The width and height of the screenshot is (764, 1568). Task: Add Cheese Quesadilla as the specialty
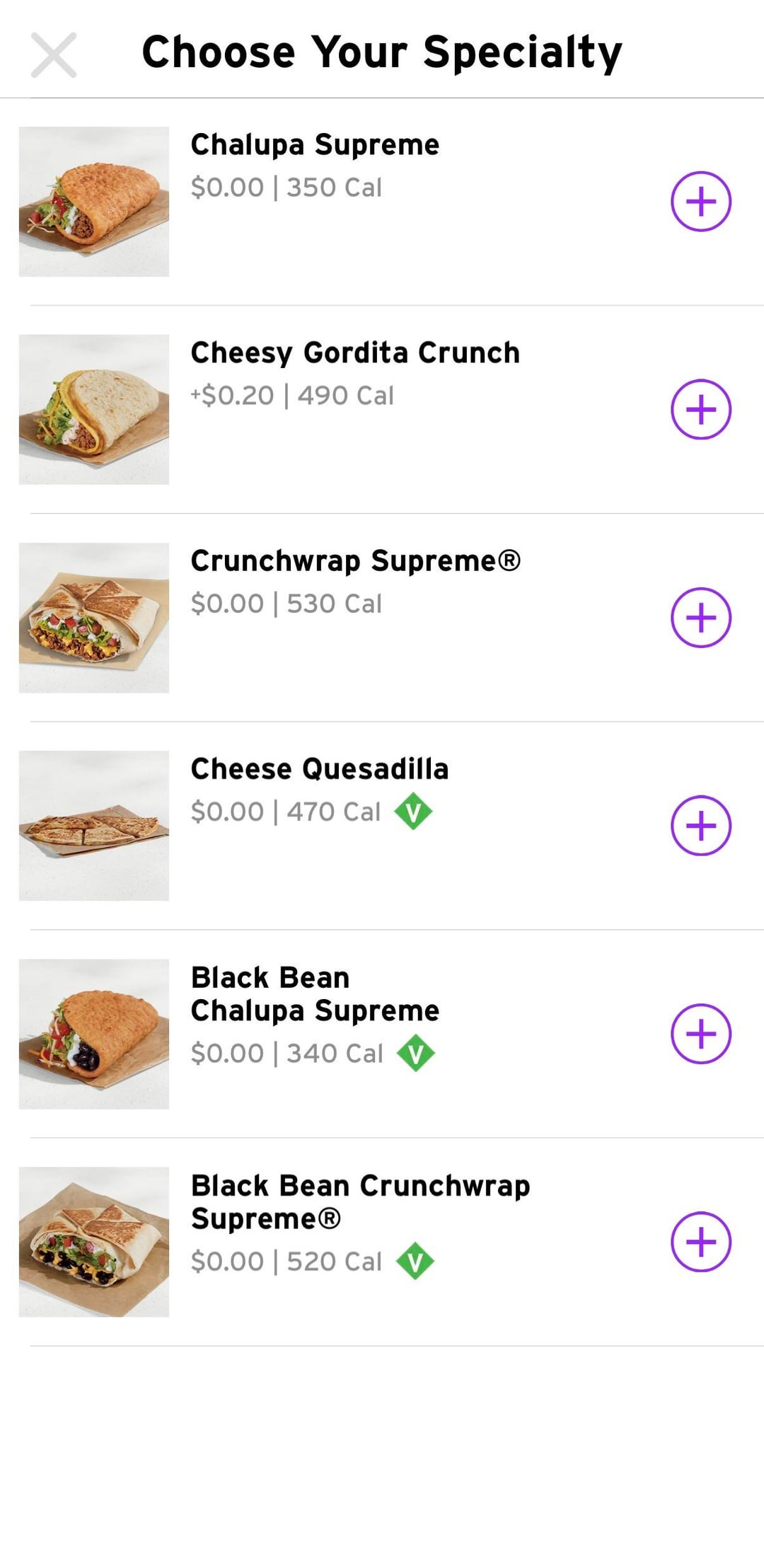click(700, 826)
